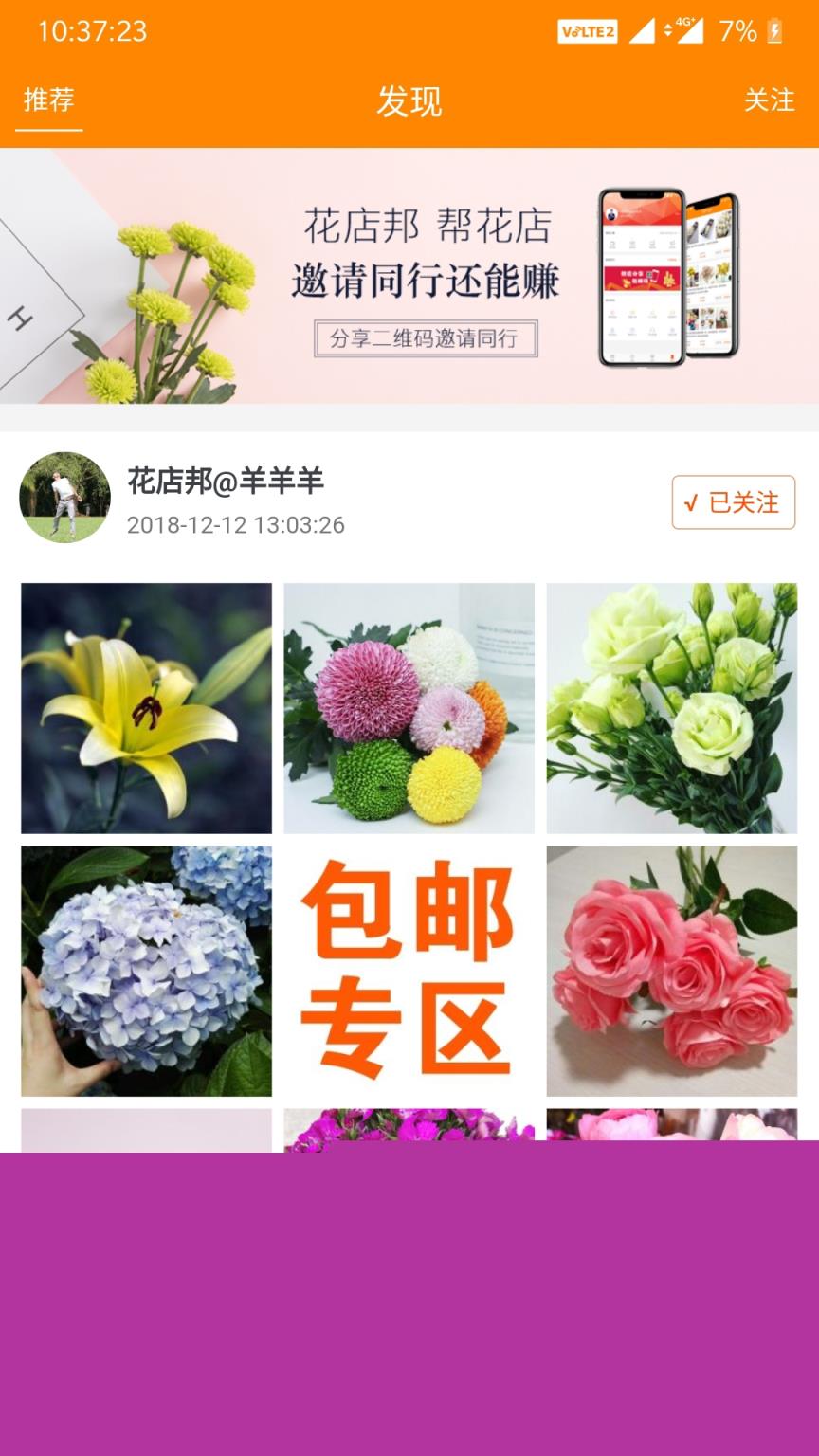Unfollow 花店邦@羊羊羊 via 已关注 toggle
Viewport: 819px width, 1456px height.
coord(731,502)
